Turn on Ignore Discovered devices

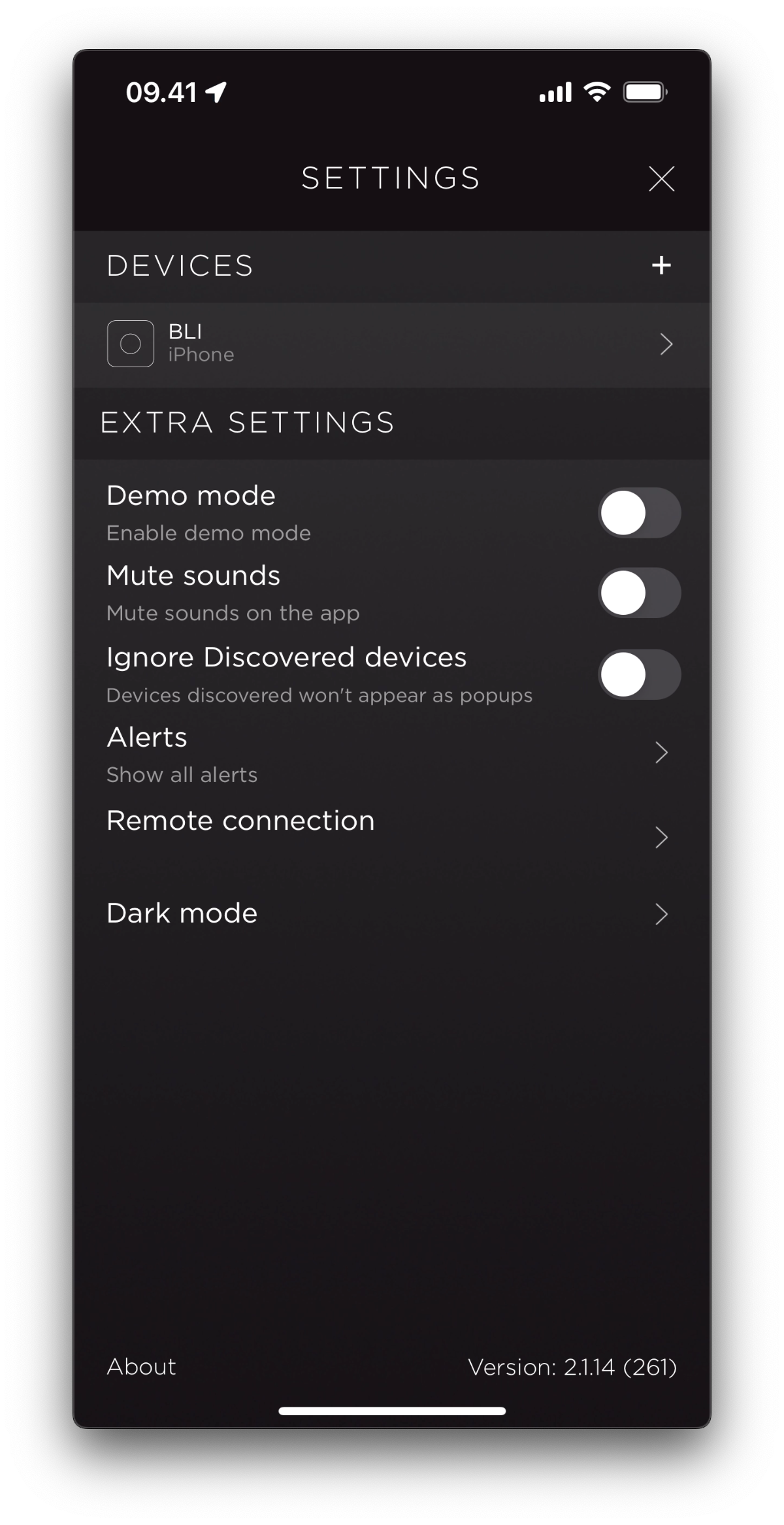click(640, 674)
